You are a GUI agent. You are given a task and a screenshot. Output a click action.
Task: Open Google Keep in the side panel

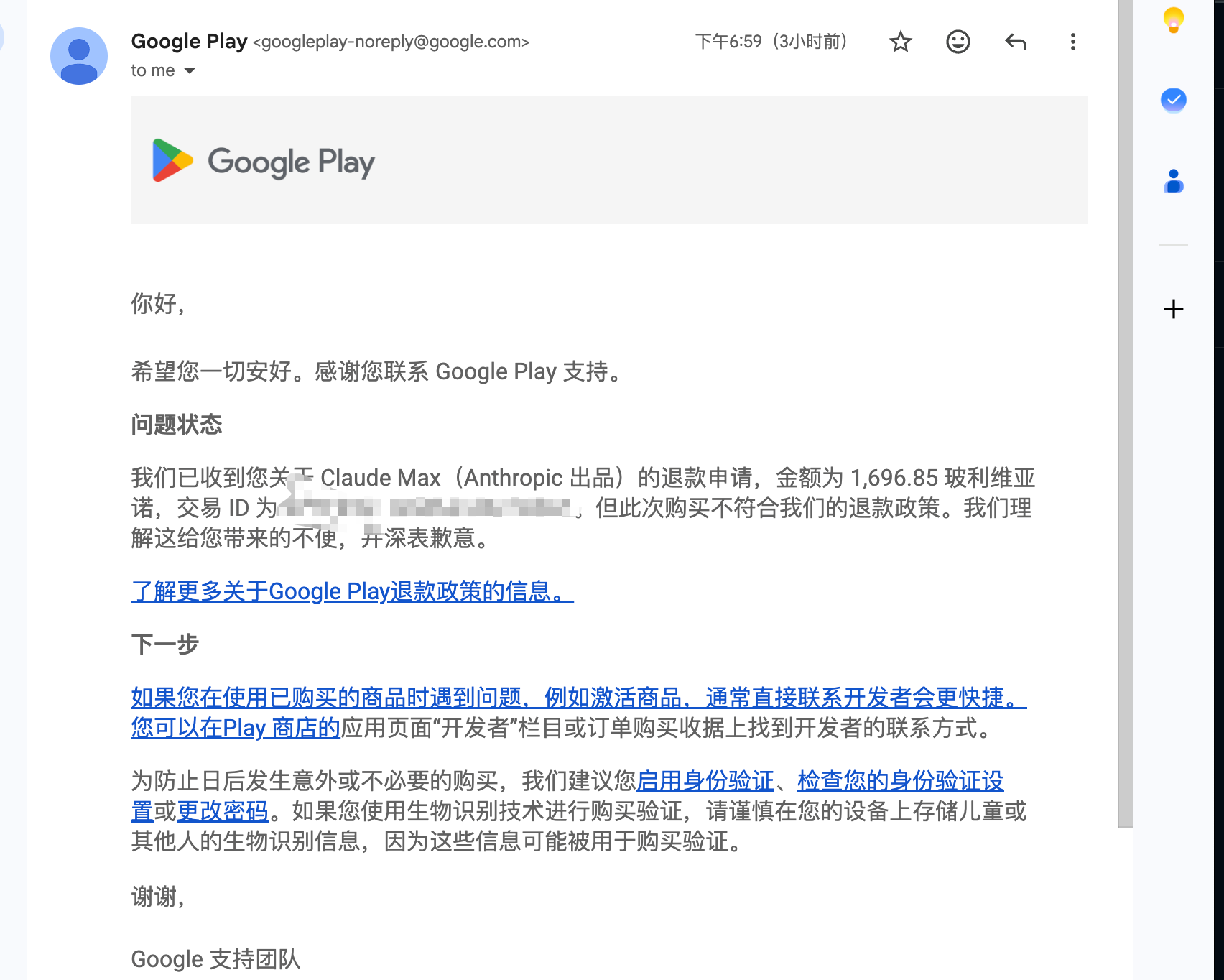pyautogui.click(x=1173, y=20)
